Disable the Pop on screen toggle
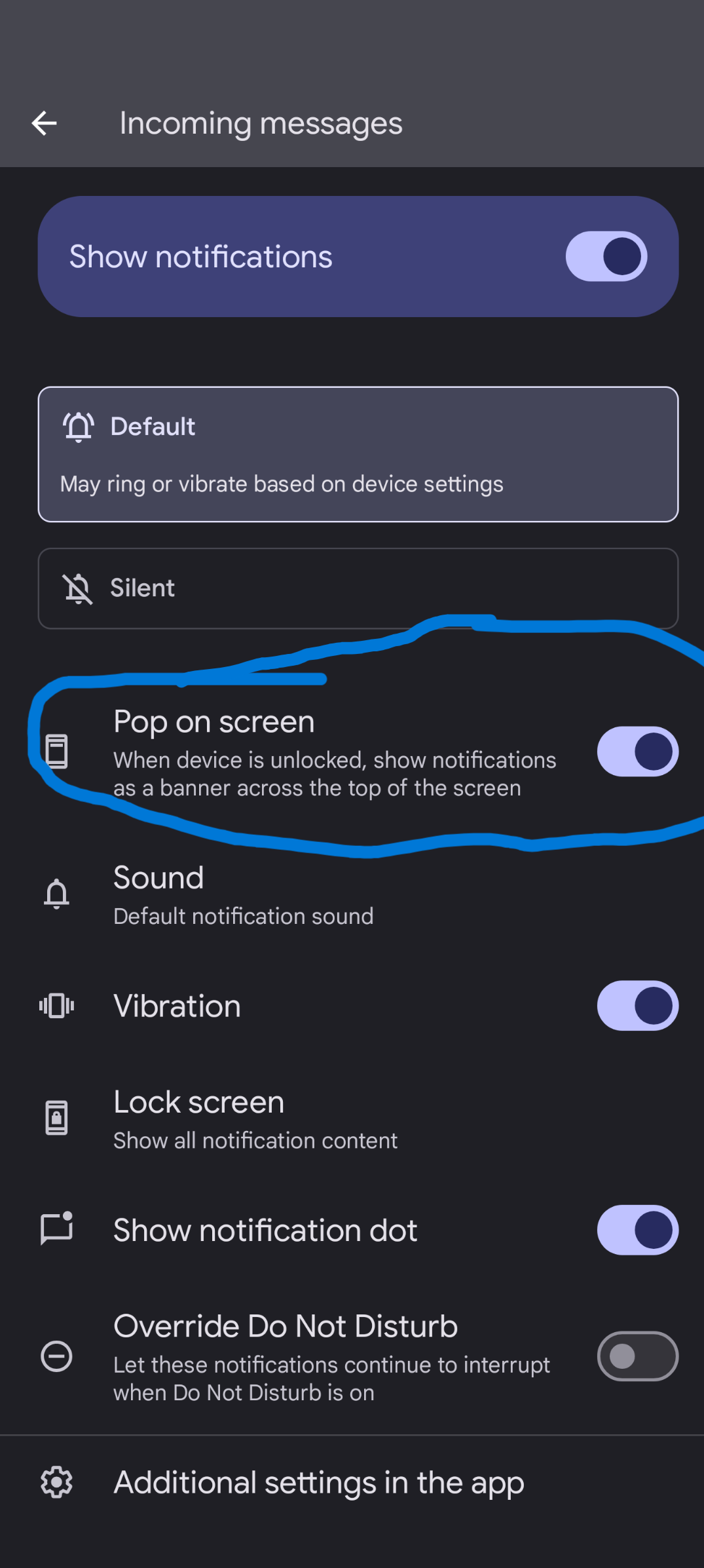 click(637, 752)
